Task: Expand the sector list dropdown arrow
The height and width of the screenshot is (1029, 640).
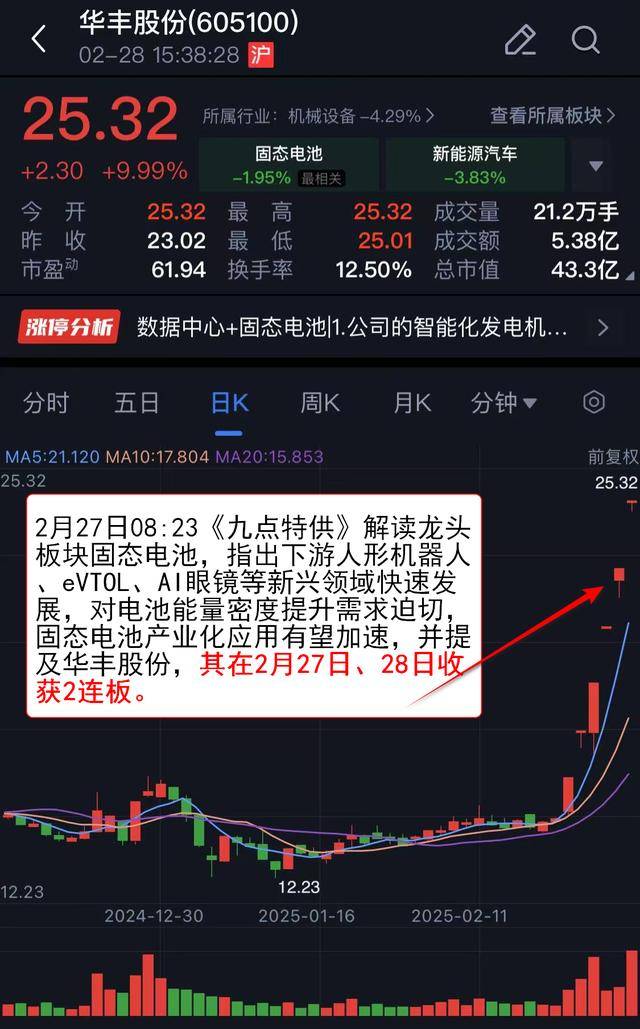Action: pyautogui.click(x=595, y=165)
